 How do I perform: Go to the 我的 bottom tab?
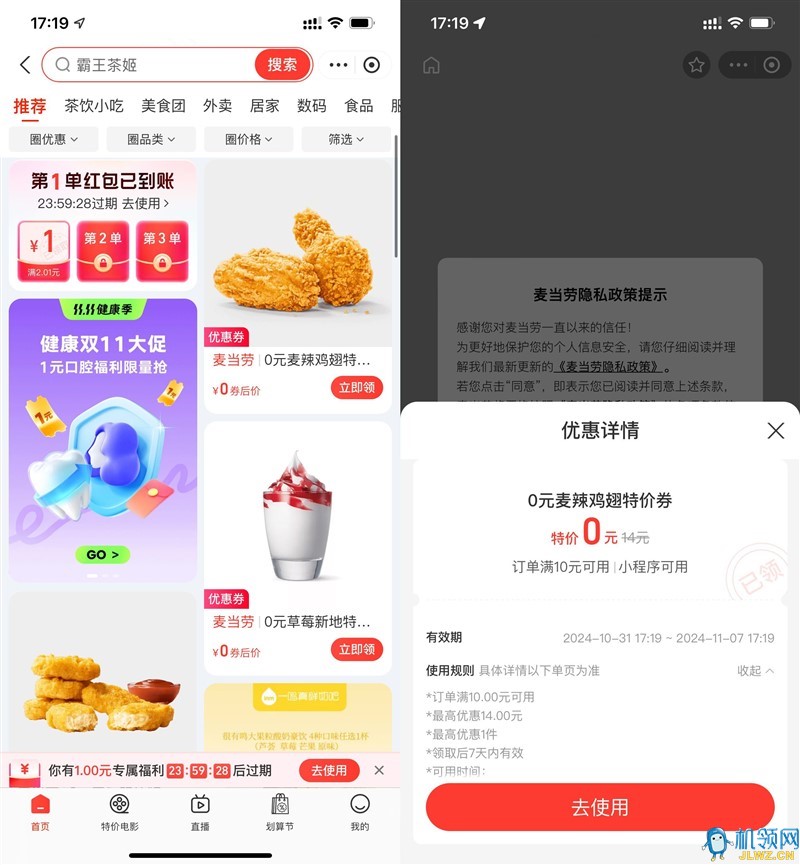(x=359, y=812)
